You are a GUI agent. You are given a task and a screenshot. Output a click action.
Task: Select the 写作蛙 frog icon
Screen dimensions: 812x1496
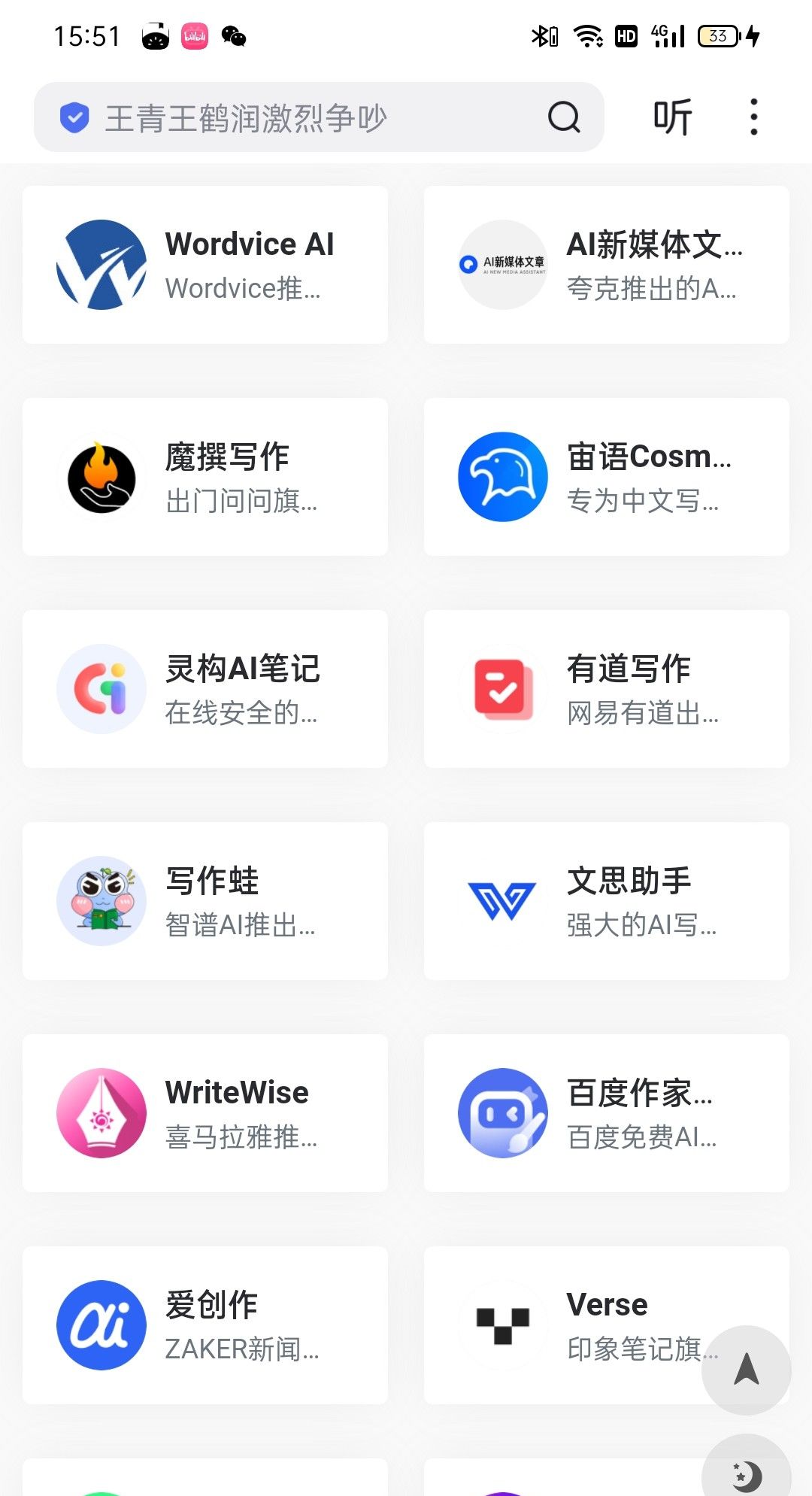[103, 901]
